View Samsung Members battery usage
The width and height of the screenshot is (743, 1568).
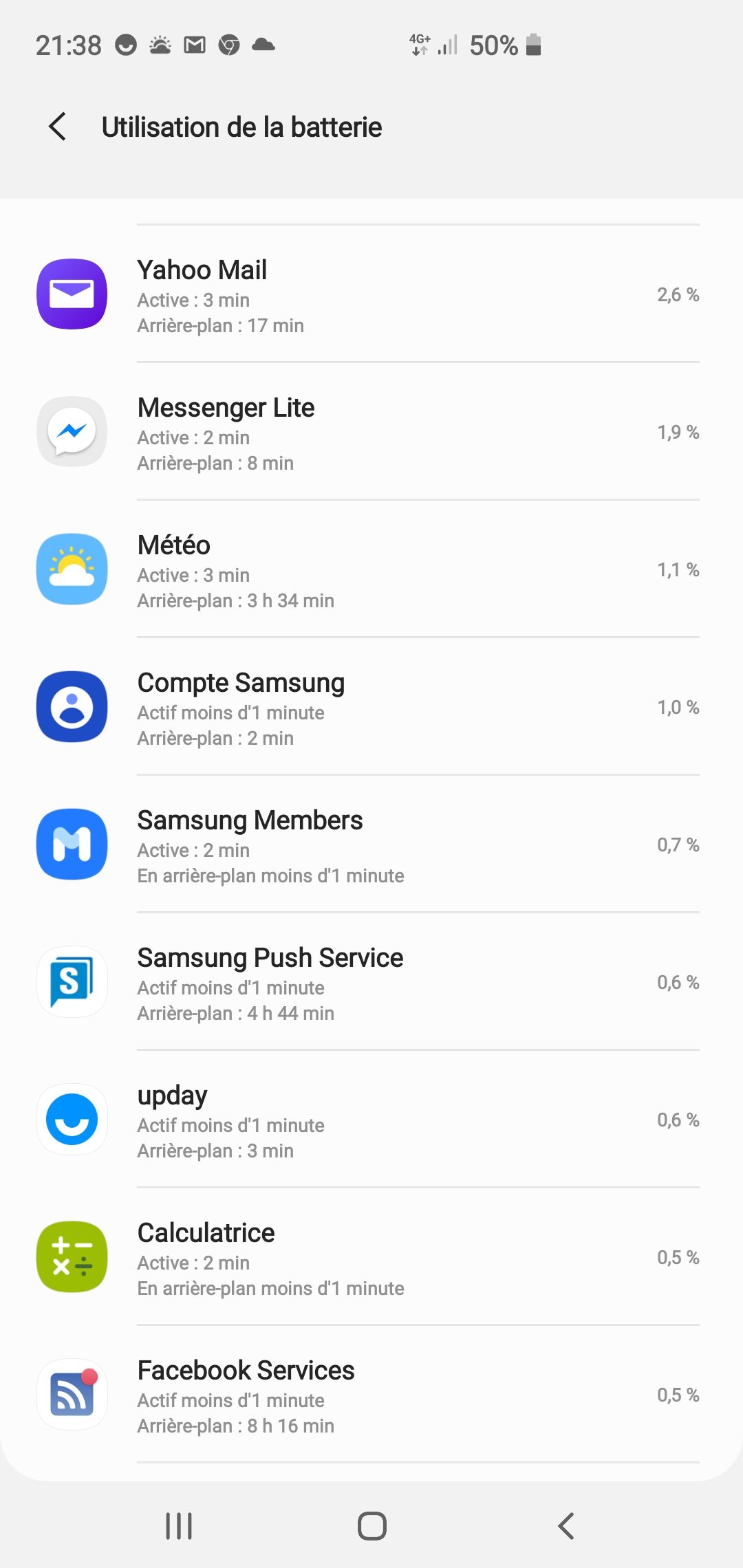pos(371,845)
